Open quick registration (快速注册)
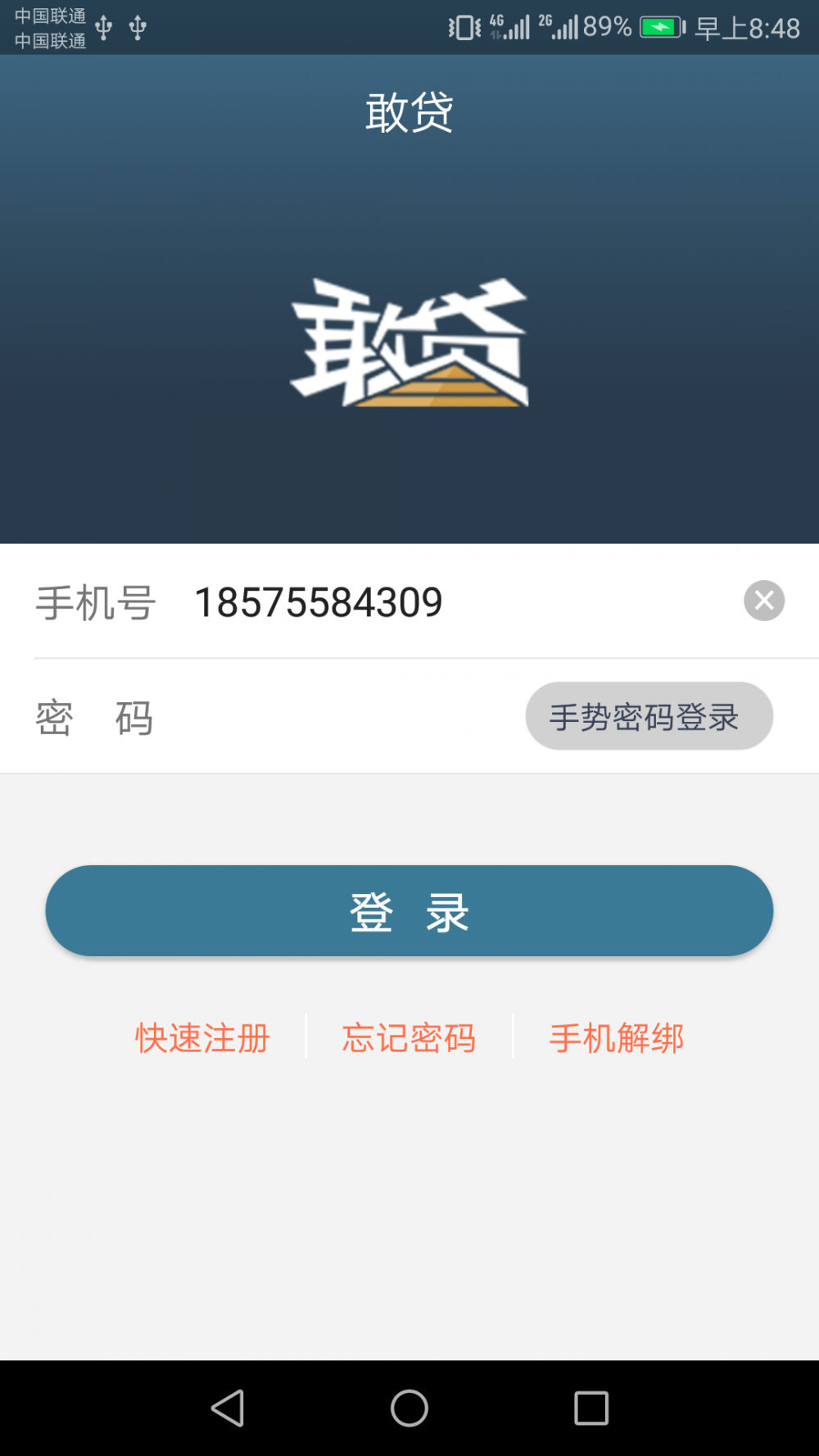Image resolution: width=819 pixels, height=1456 pixels. [202, 1037]
